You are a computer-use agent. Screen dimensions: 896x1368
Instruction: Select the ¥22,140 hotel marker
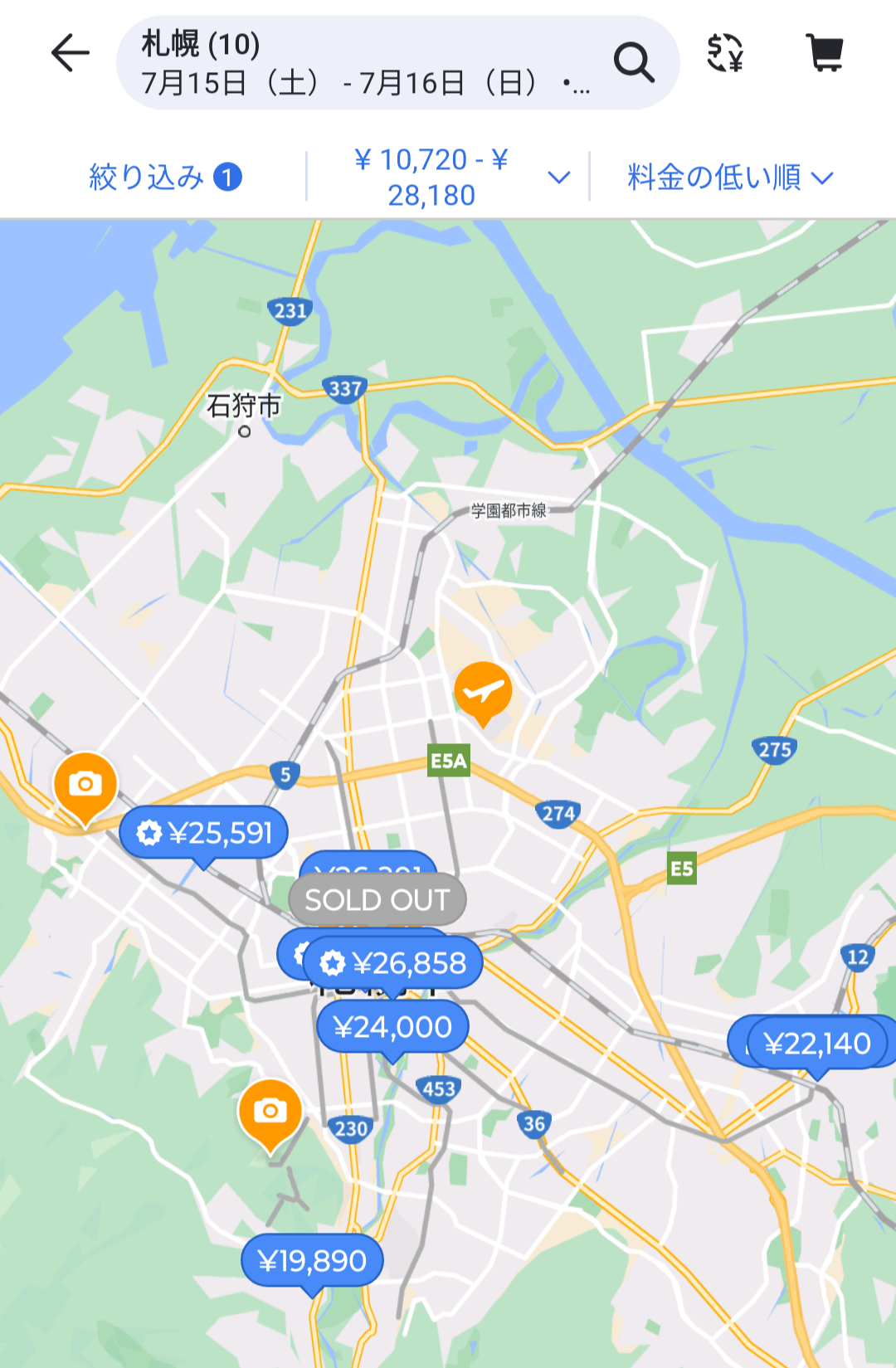(x=817, y=1044)
